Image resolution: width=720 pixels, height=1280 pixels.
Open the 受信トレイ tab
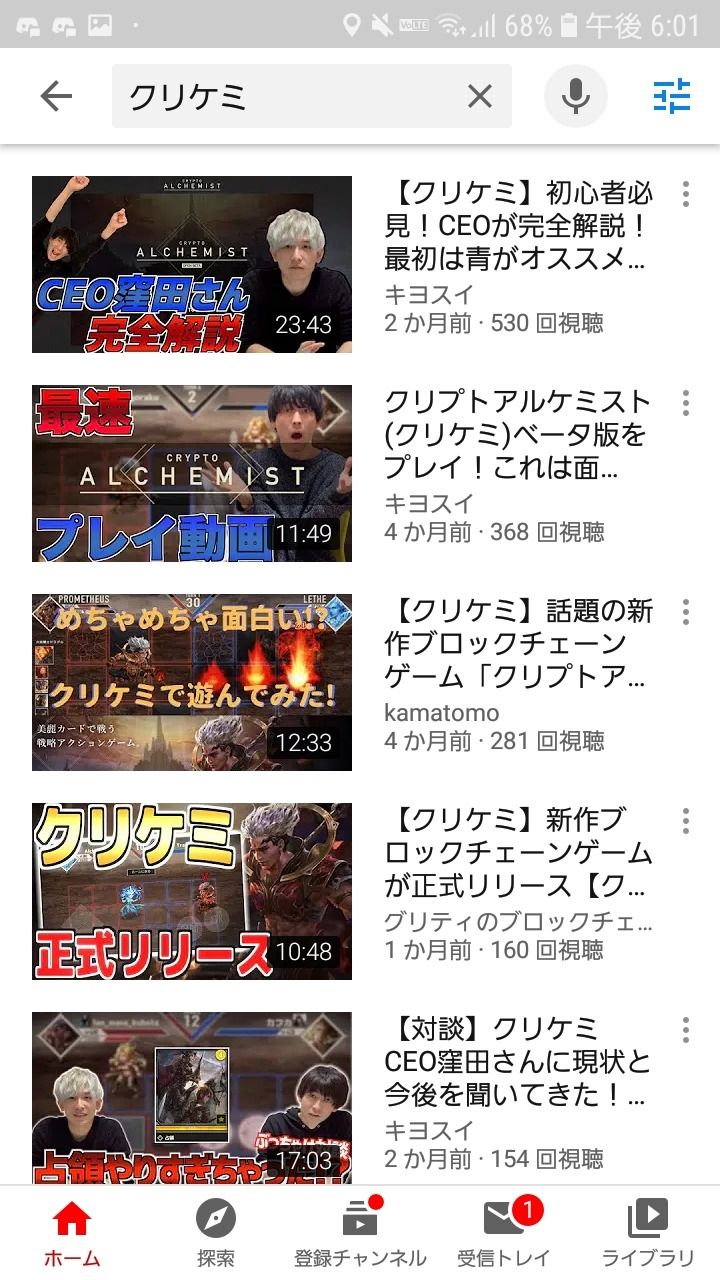click(x=504, y=1232)
